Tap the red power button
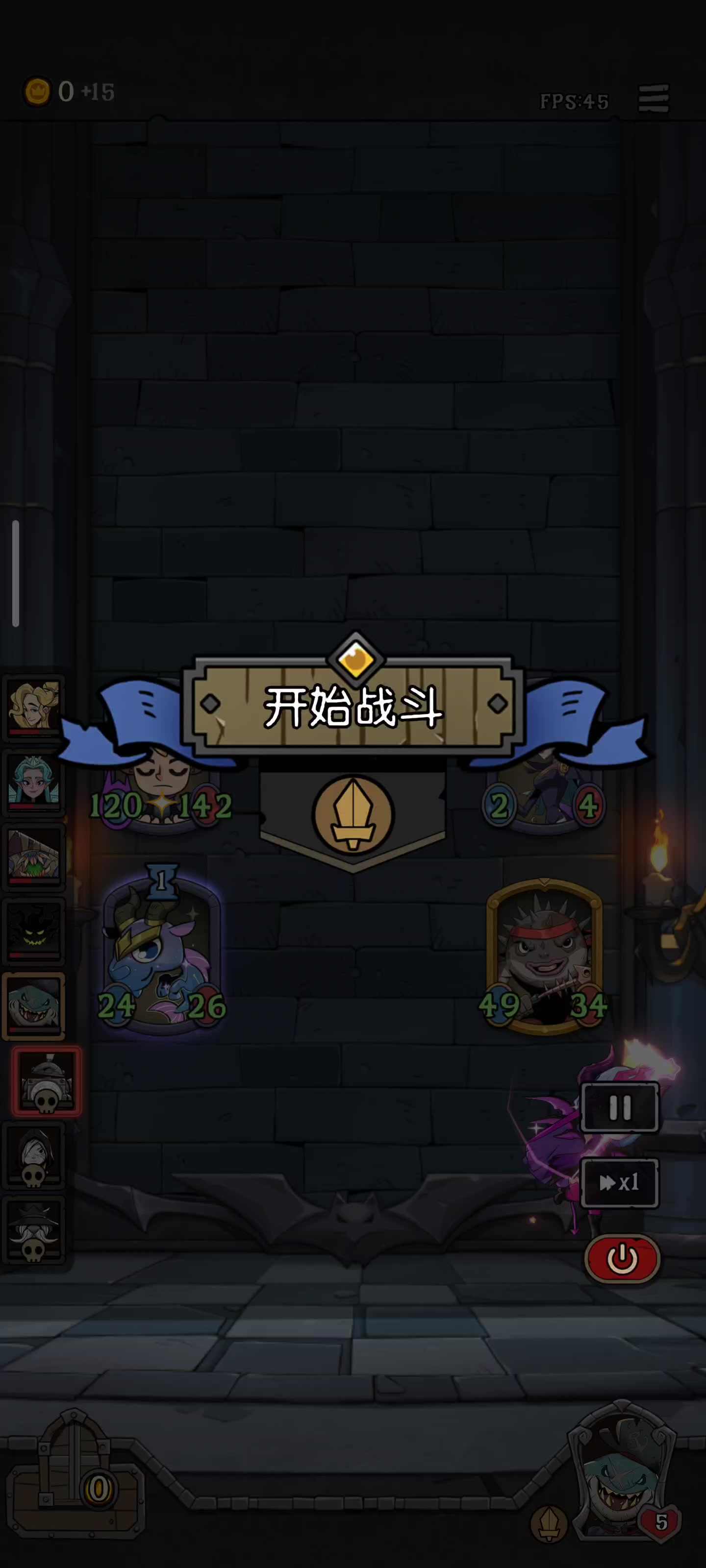This screenshot has height=1568, width=706. [x=622, y=1258]
